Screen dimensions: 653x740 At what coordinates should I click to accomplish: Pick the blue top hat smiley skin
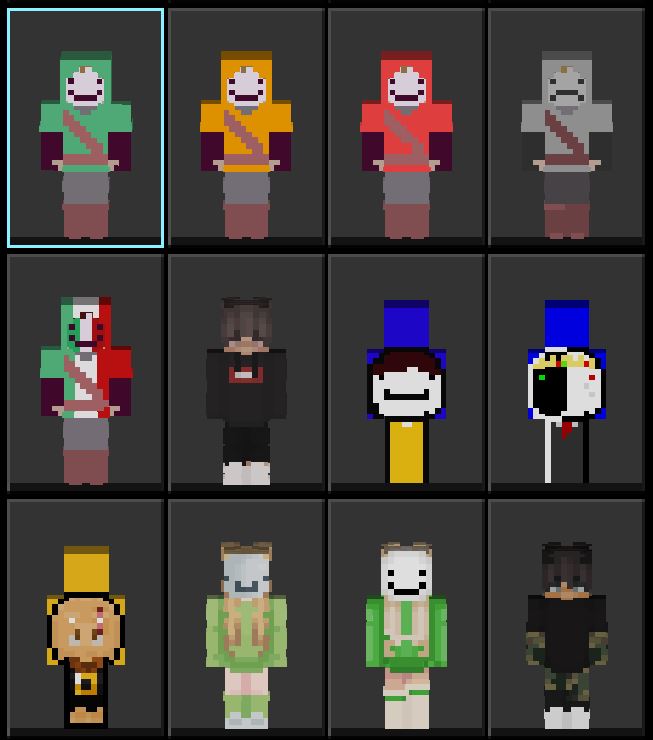tap(406, 375)
